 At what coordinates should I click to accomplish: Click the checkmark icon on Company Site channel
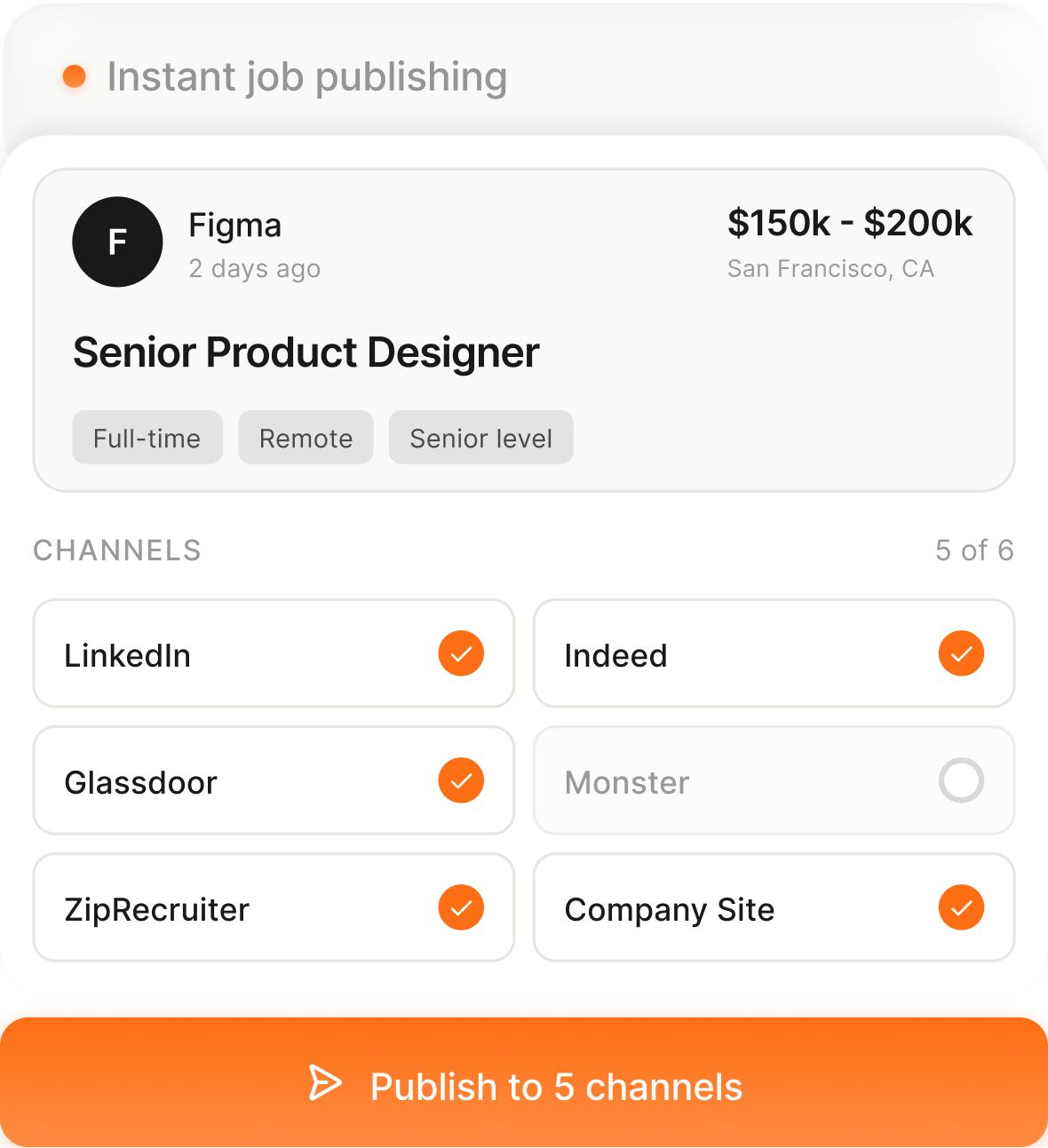(961, 907)
